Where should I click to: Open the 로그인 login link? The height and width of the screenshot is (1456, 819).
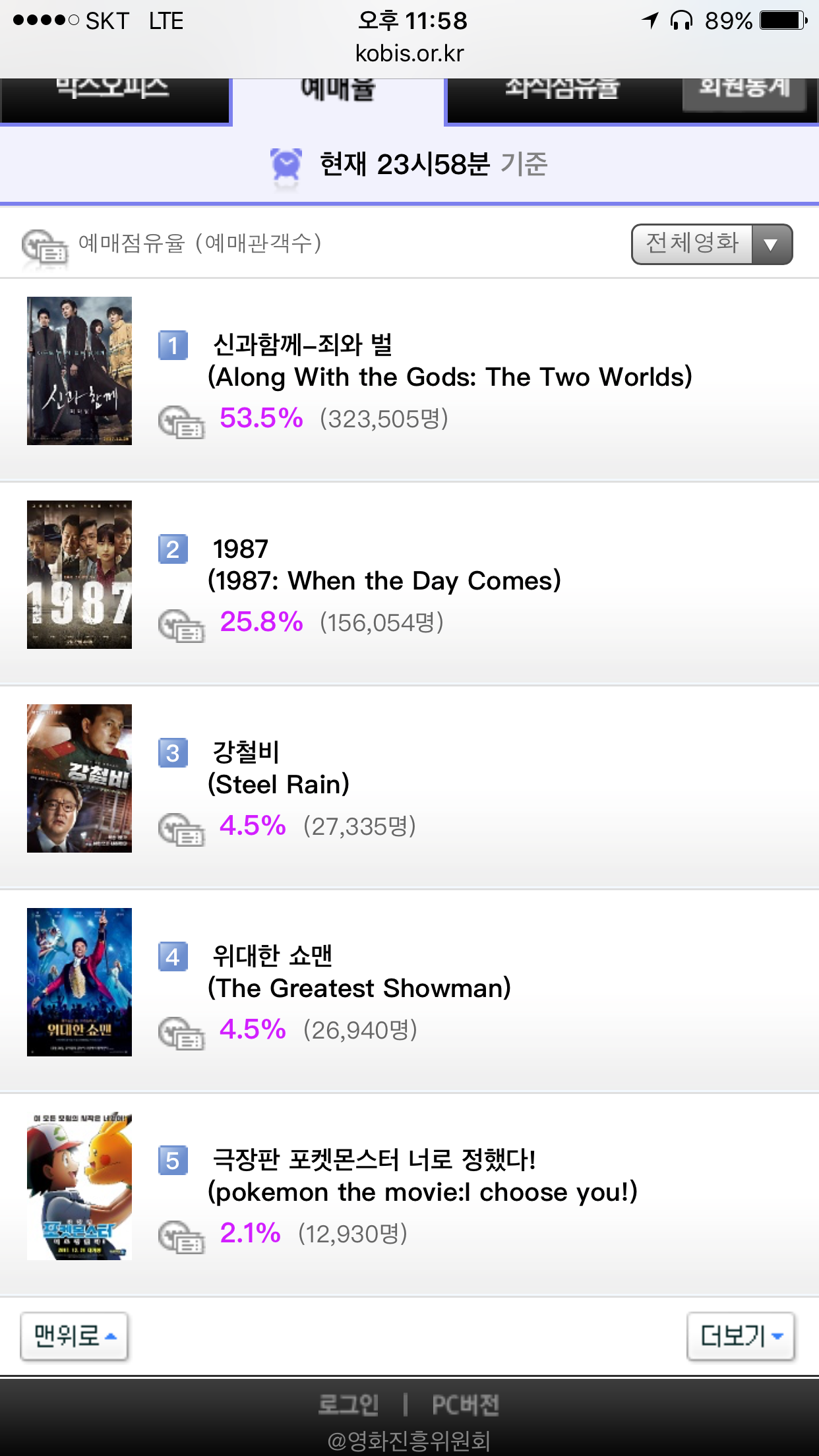(348, 1405)
